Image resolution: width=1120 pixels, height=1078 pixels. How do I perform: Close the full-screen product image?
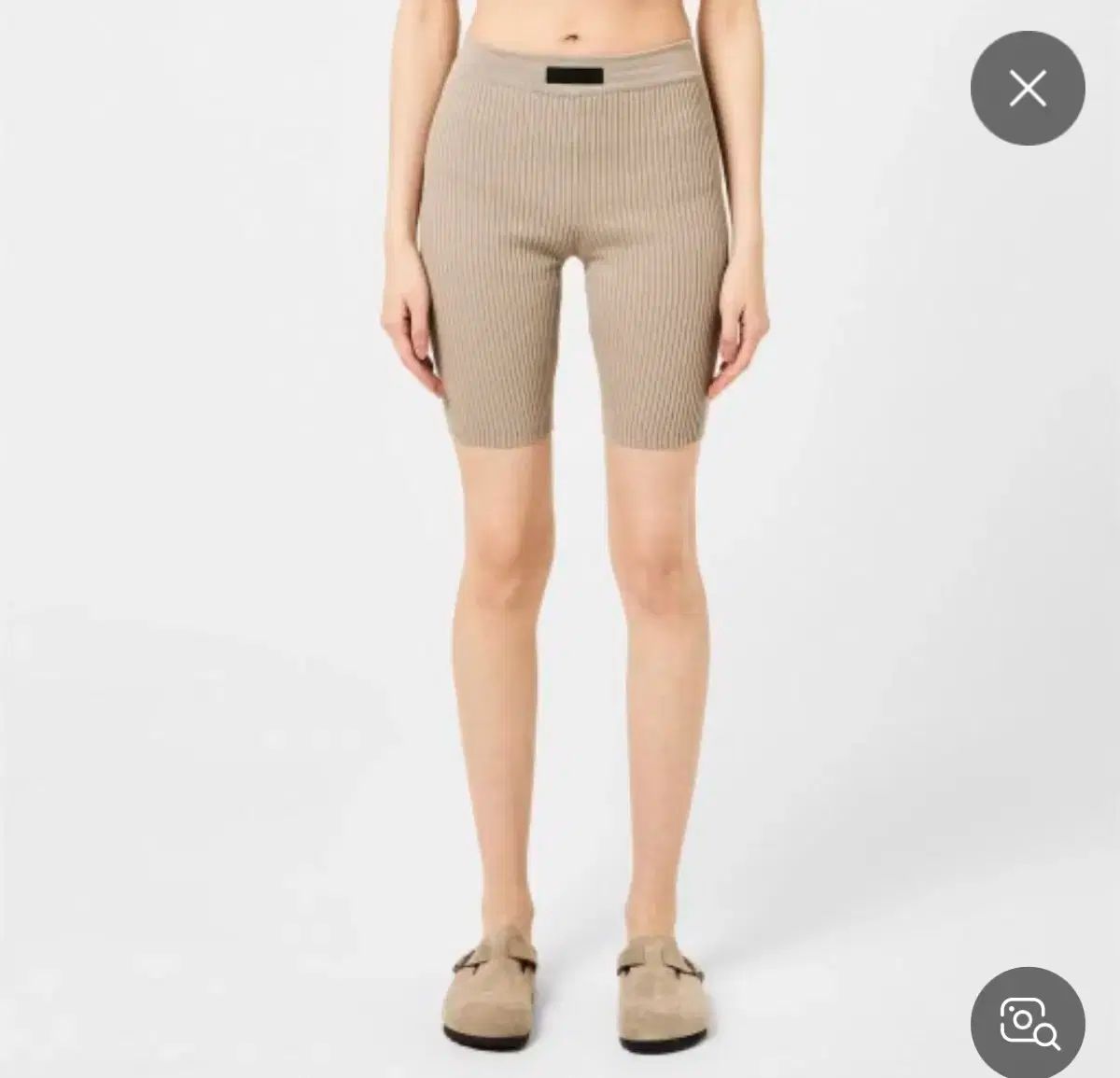[1028, 89]
